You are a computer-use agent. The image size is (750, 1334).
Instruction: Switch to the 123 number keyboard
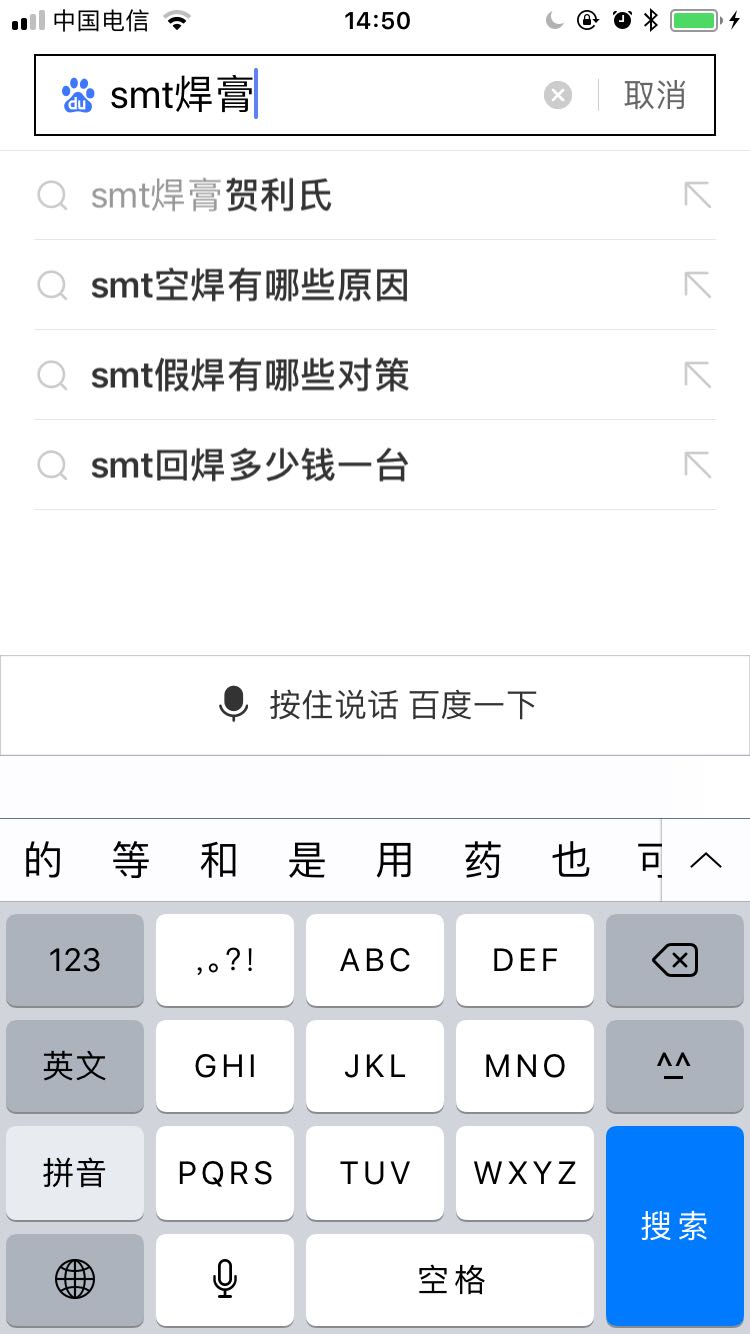75,960
